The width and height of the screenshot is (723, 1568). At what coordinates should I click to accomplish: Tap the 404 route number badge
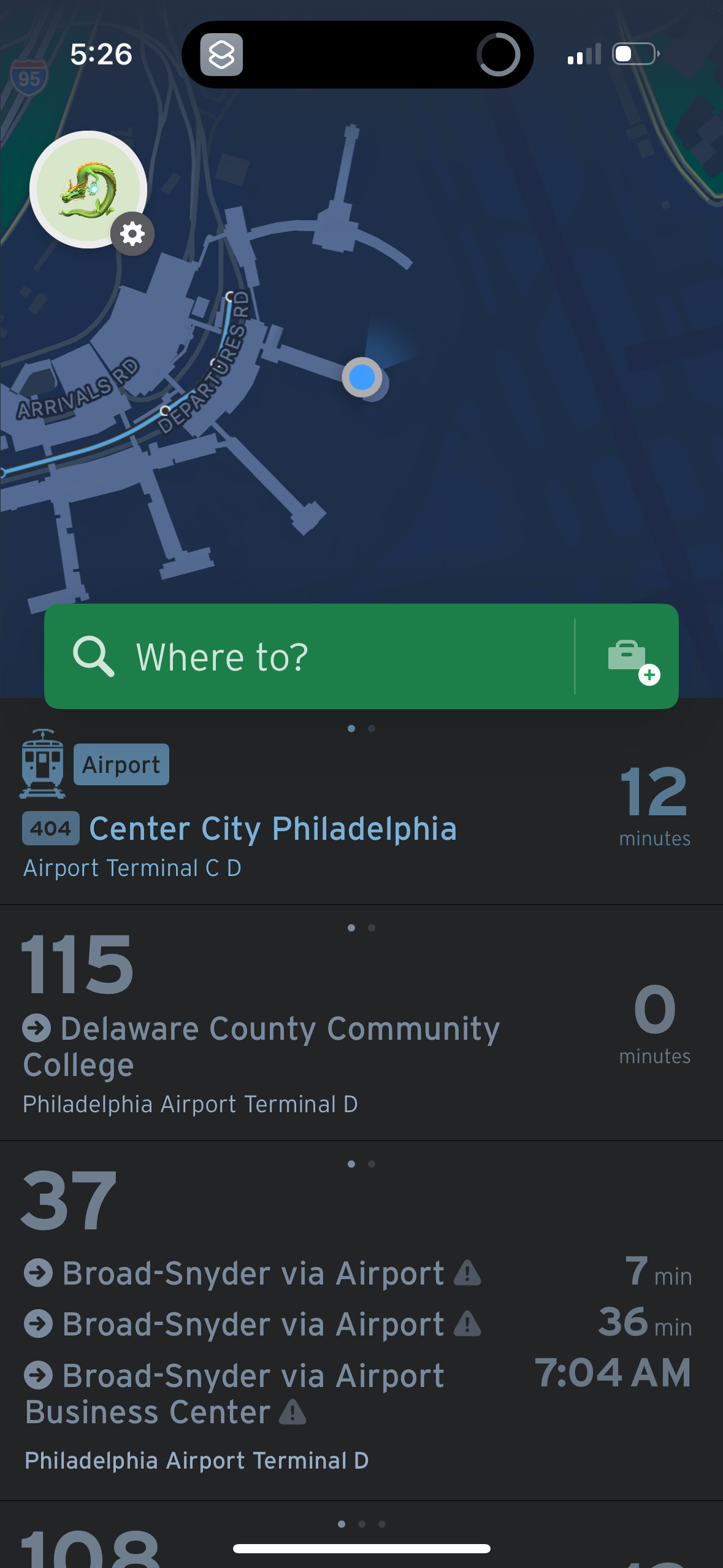coord(50,829)
